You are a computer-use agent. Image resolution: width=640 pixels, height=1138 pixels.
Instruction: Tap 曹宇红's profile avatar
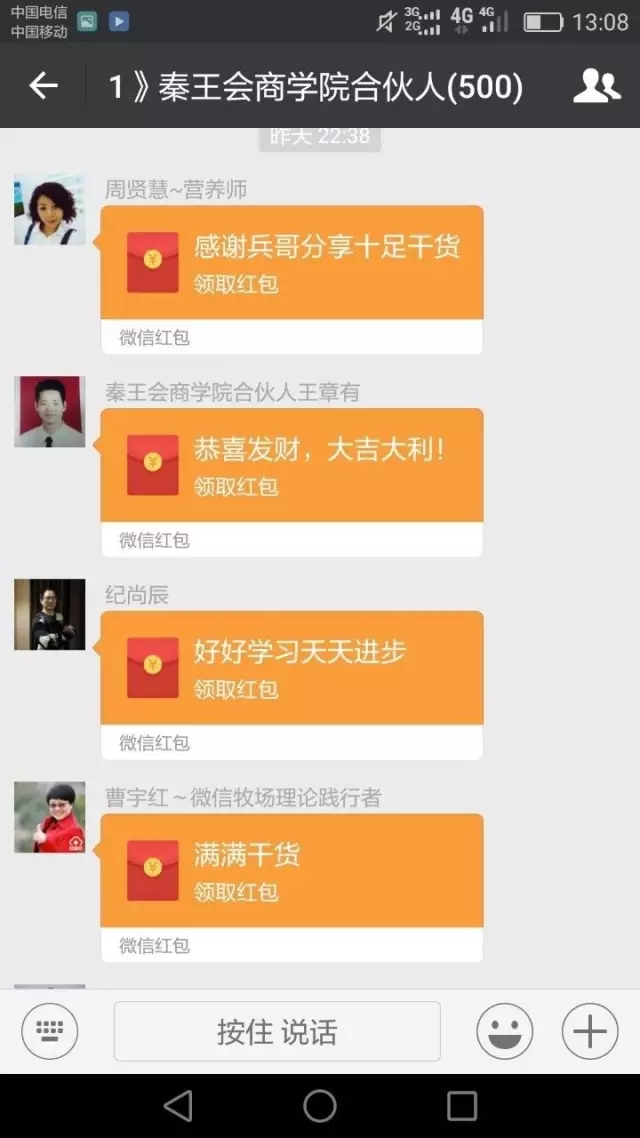pos(49,816)
